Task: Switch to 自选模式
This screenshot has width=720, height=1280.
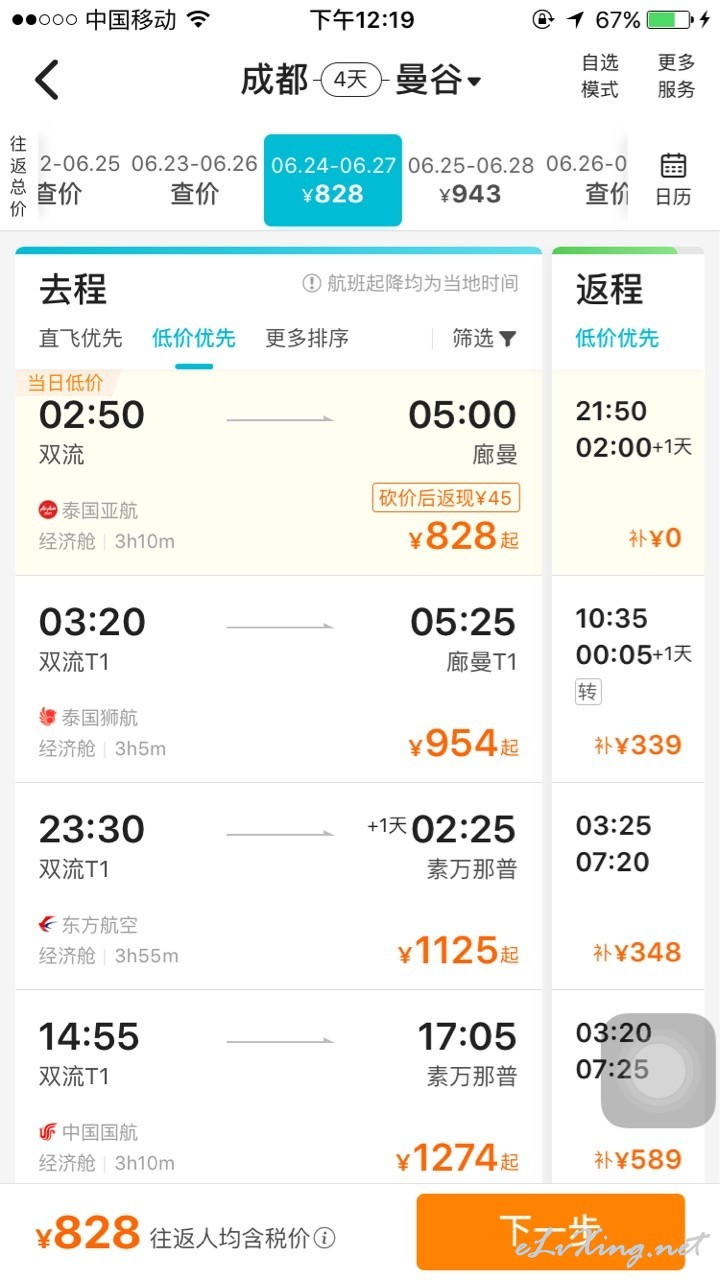Action: coord(600,76)
